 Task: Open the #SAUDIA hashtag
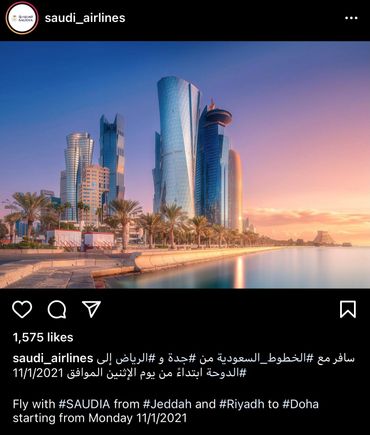[x=84, y=404]
